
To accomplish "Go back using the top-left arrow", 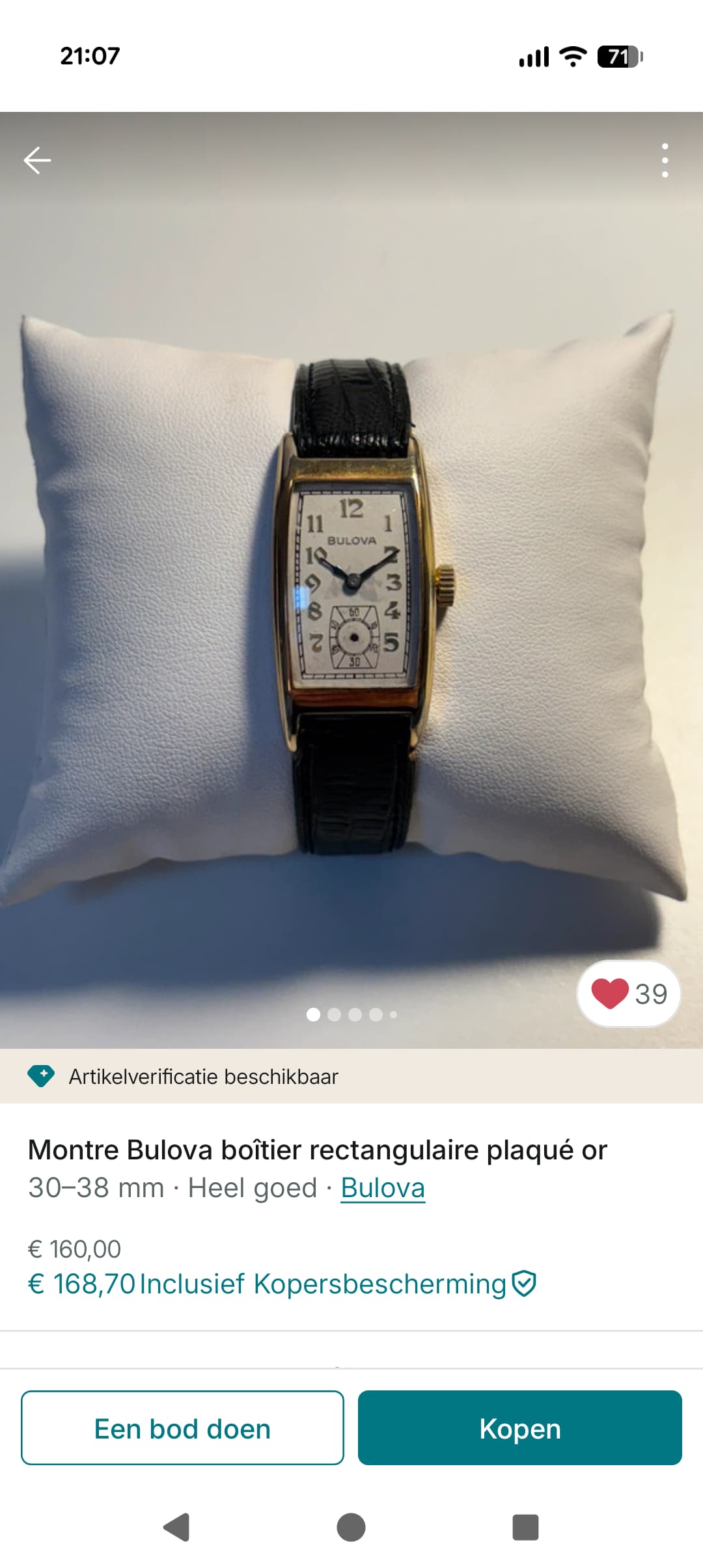I will point(37,160).
